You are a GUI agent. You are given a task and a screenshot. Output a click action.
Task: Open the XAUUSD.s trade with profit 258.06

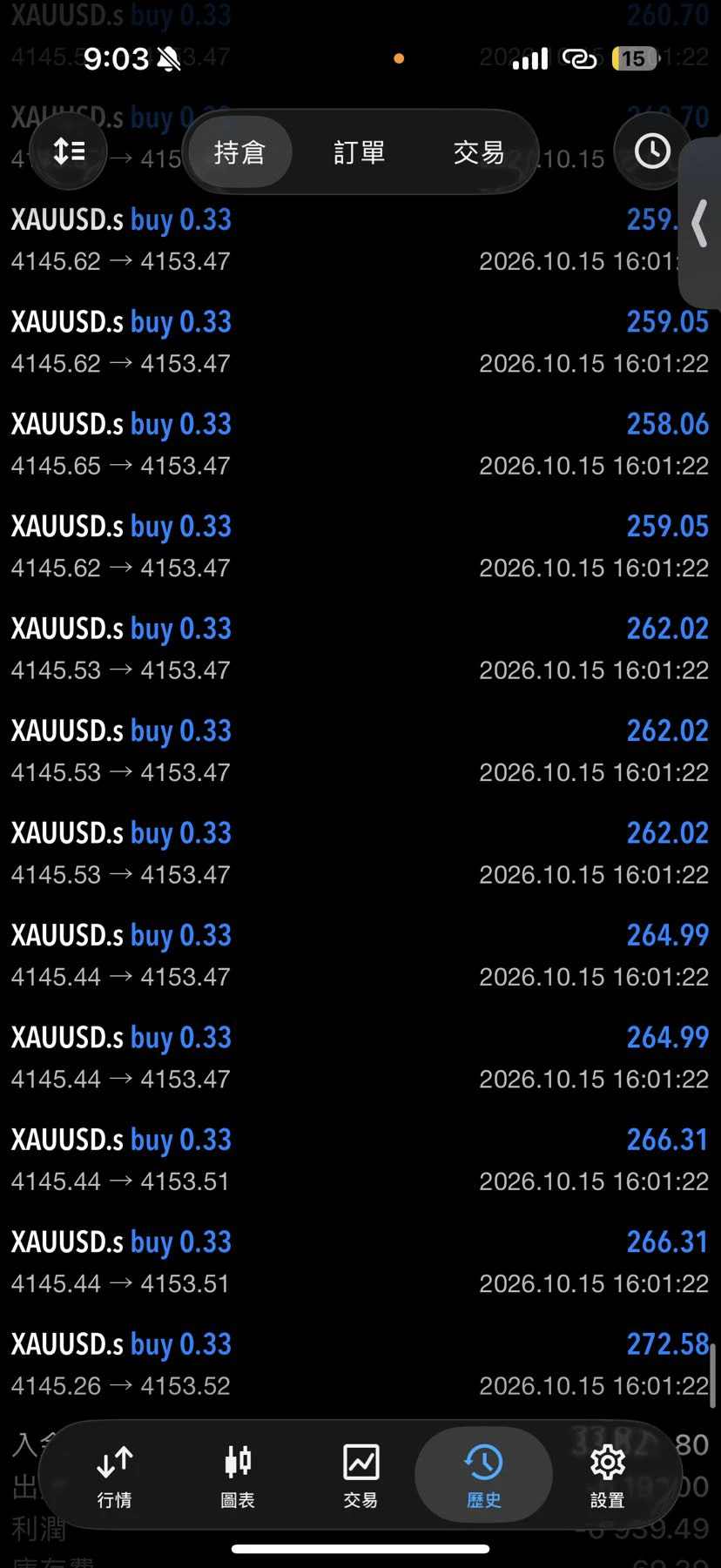click(x=360, y=444)
